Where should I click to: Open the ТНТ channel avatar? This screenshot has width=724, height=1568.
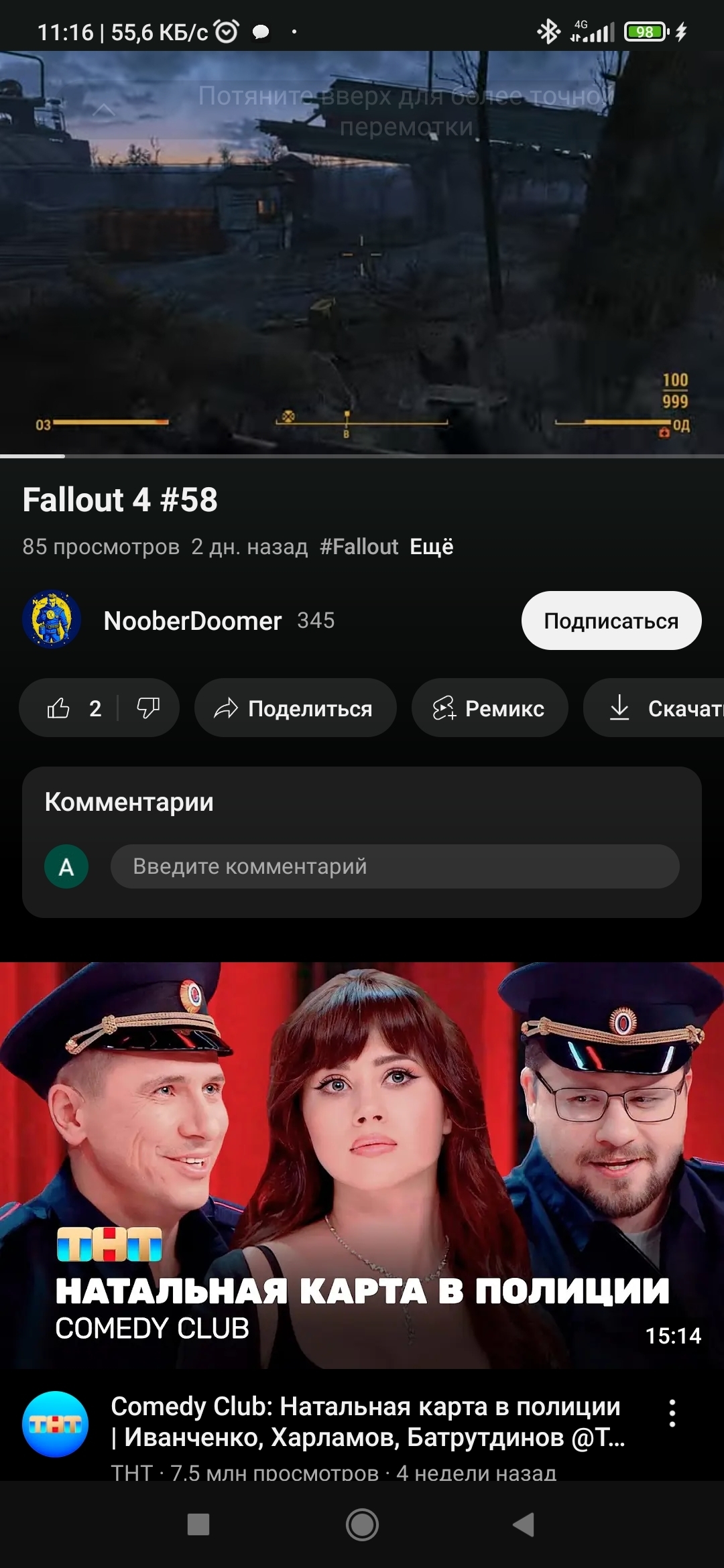click(x=55, y=1424)
